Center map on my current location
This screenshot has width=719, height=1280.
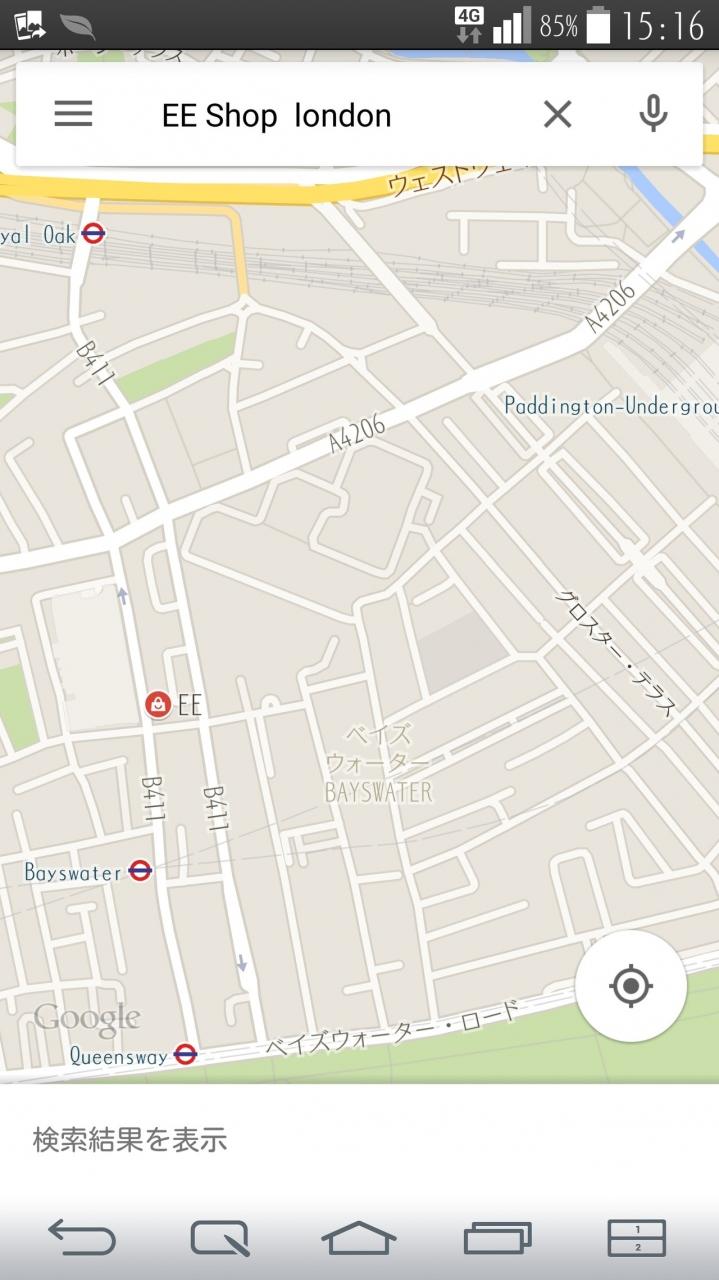click(631, 987)
